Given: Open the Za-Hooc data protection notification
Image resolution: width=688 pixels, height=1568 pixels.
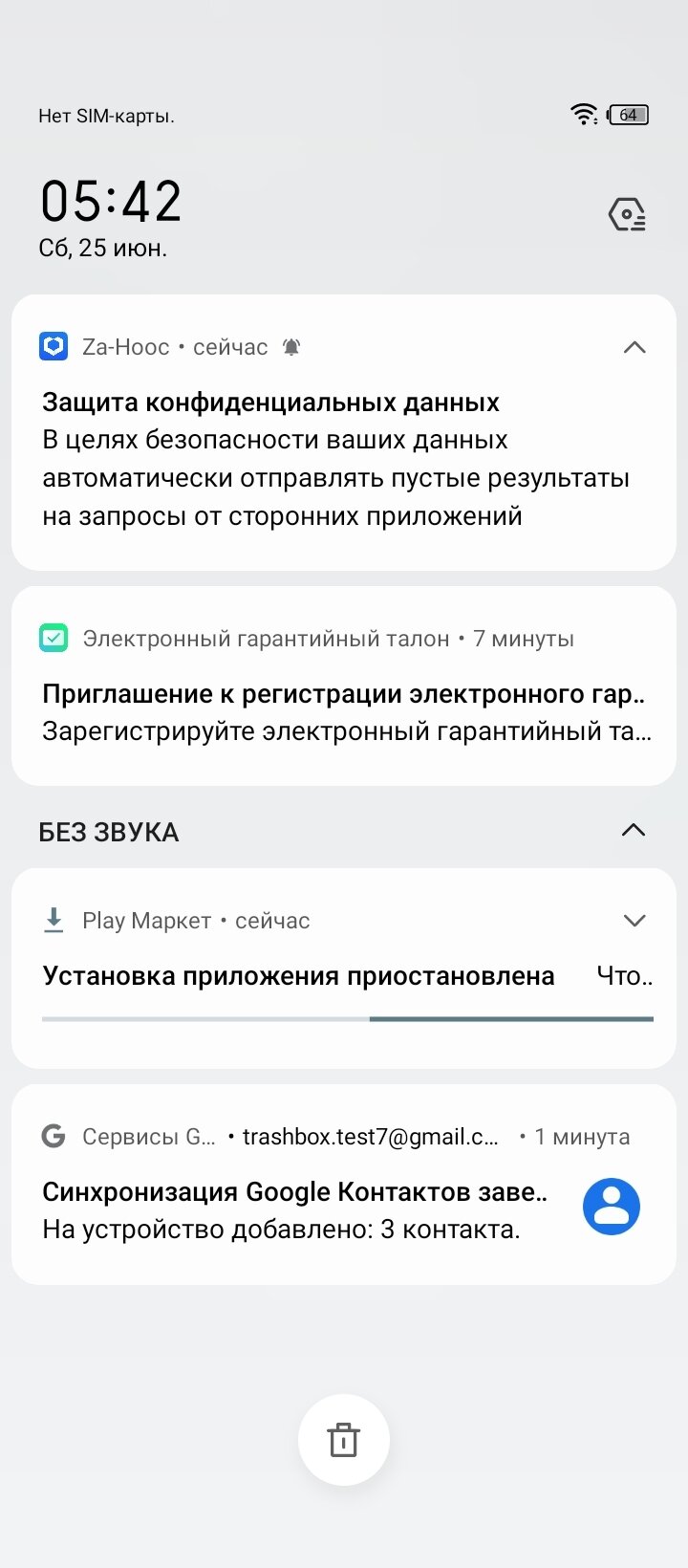Looking at the screenshot, I should click(x=344, y=432).
